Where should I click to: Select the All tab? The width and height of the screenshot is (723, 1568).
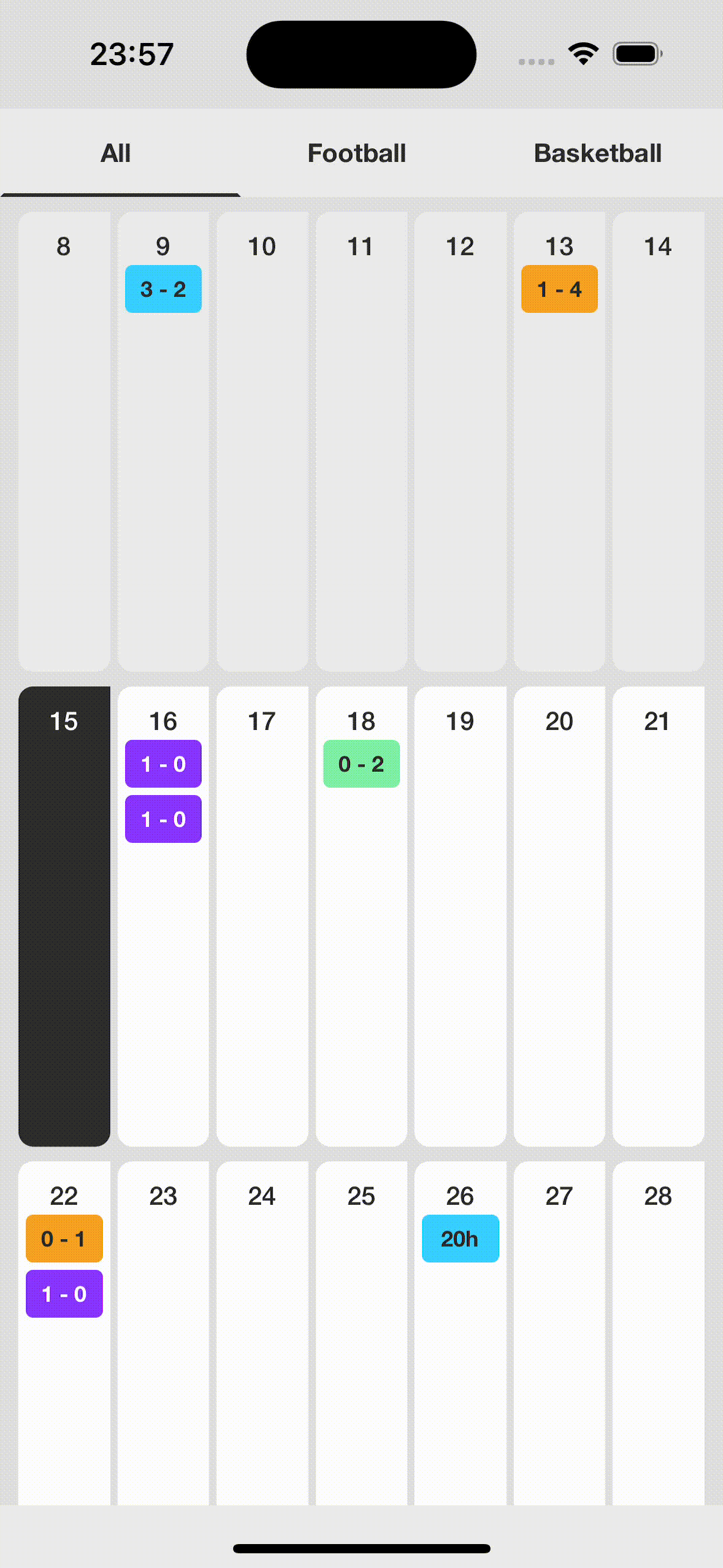(115, 153)
